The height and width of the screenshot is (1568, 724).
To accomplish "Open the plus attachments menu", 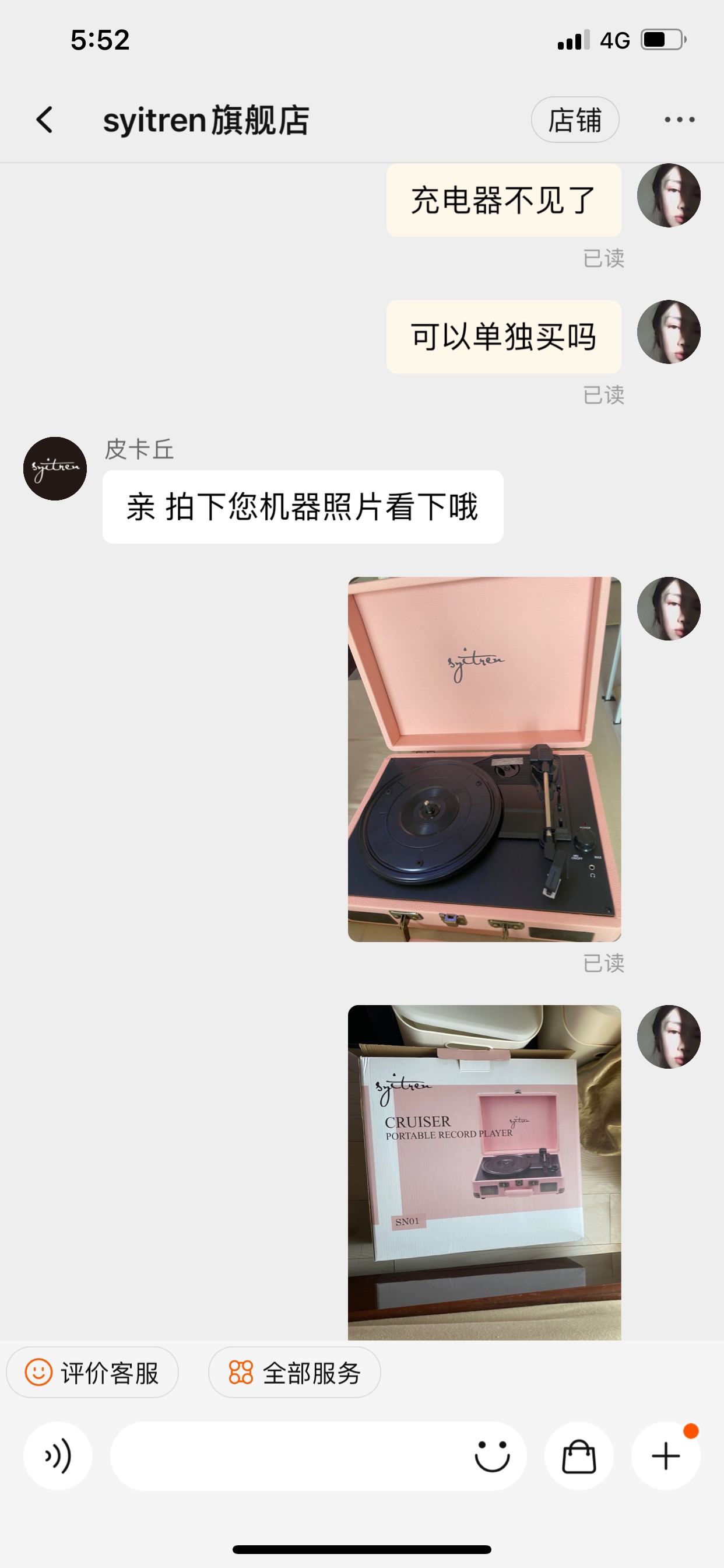I will click(x=666, y=1456).
